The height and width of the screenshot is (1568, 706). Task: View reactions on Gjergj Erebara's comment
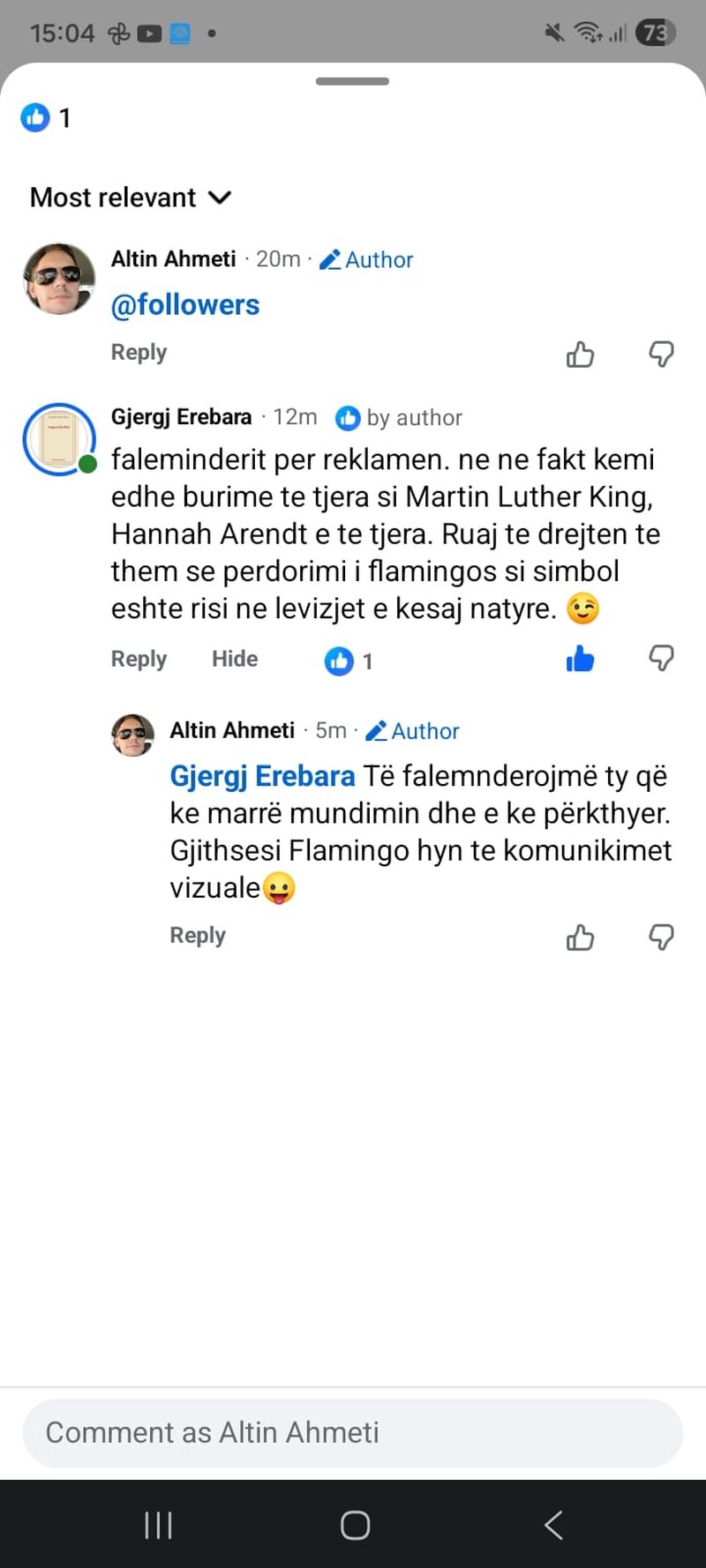(x=349, y=661)
